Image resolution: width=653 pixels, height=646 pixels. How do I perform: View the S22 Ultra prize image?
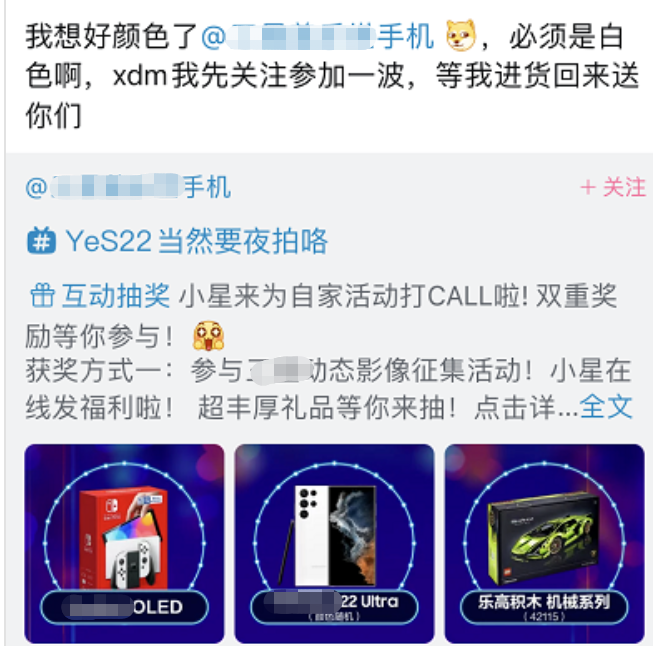[334, 538]
